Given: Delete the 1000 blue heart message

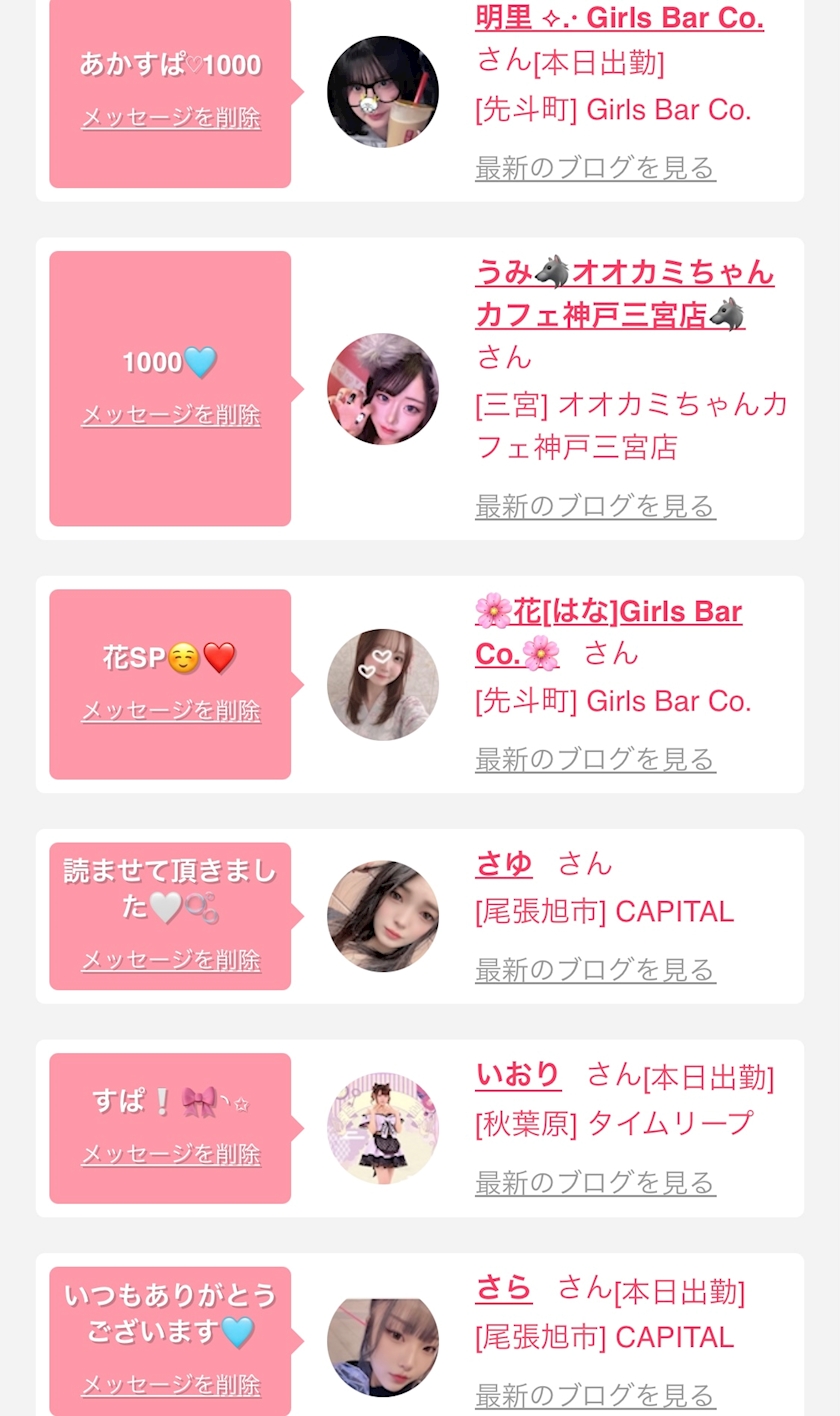Looking at the screenshot, I should 170,415.
